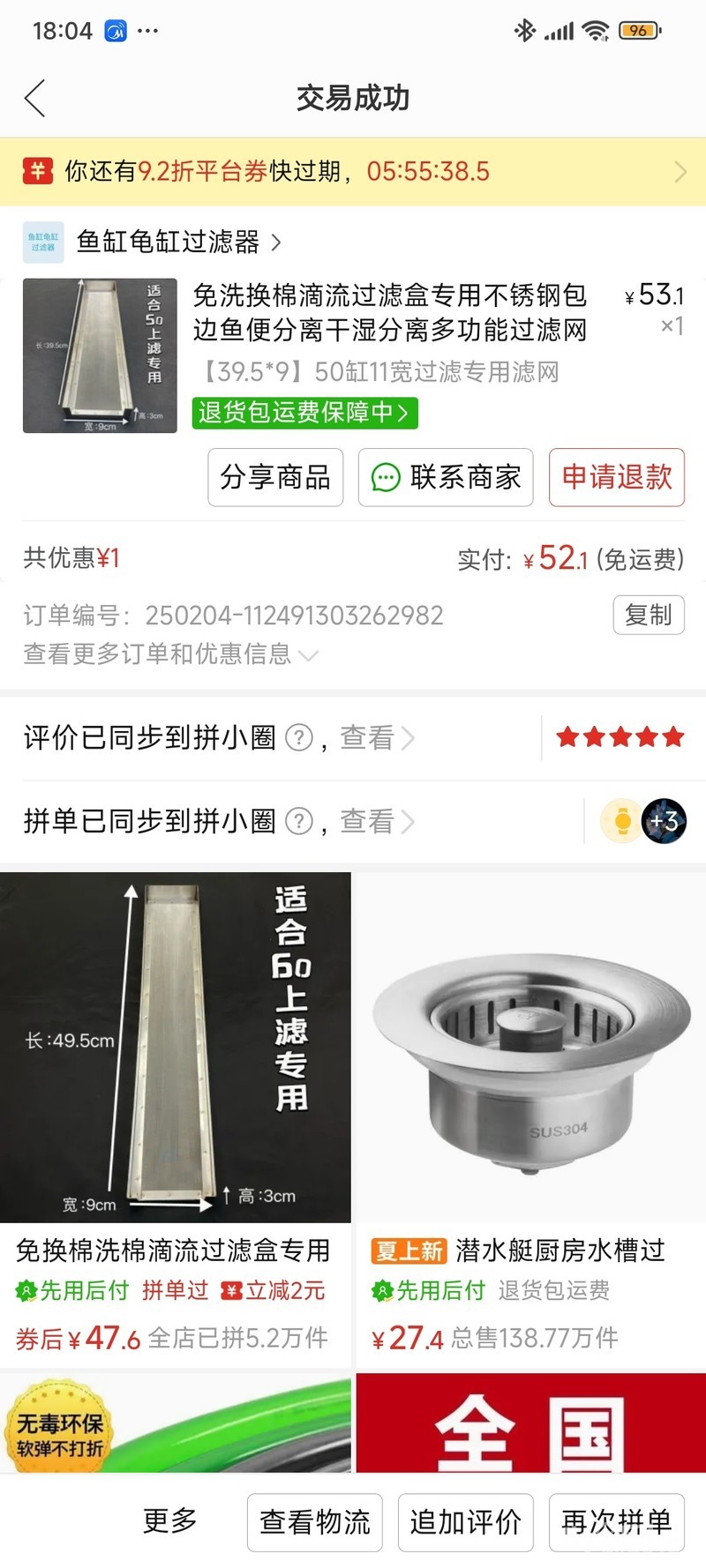This screenshot has height=1568, width=706.
Task: Check shipping with 查看物流
Action: click(x=315, y=1522)
